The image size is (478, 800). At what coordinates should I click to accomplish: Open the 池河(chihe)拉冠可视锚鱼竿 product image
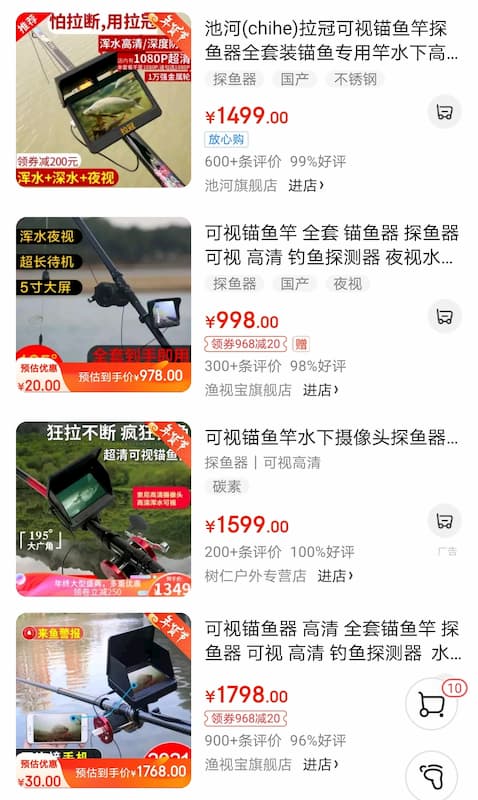[x=104, y=99]
